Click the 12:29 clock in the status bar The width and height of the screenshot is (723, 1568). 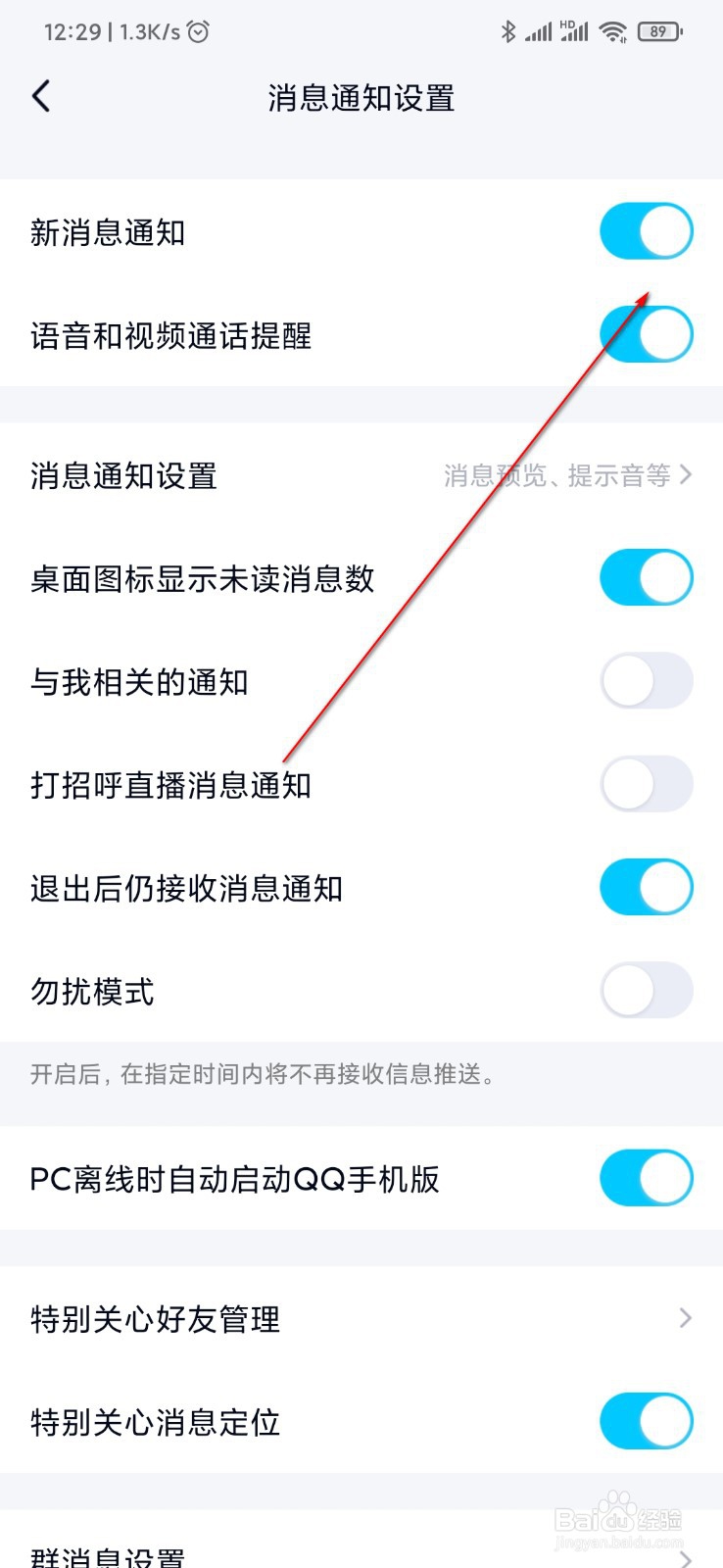pyautogui.click(x=73, y=30)
